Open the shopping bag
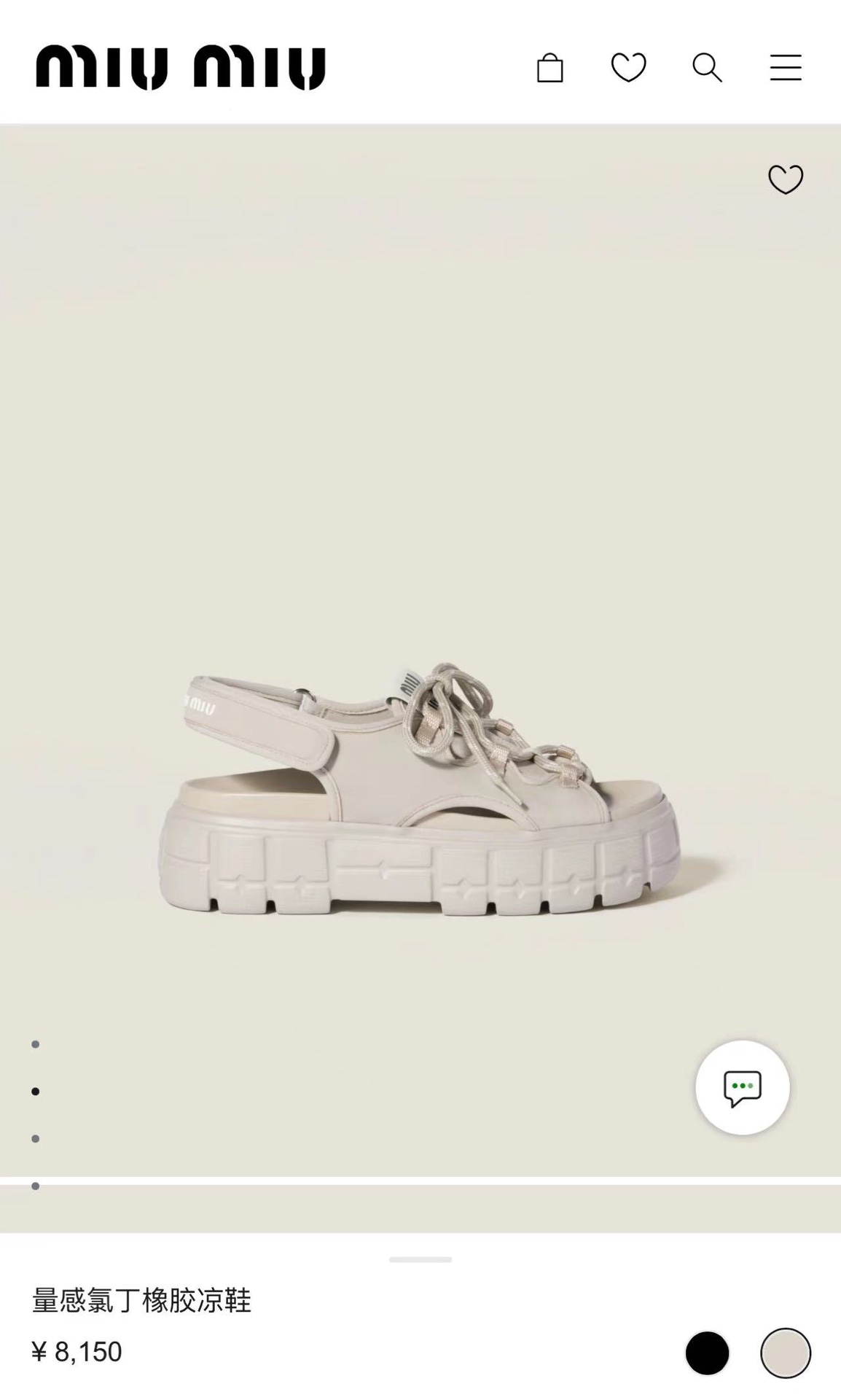Viewport: 841px width, 1400px height. [x=550, y=68]
